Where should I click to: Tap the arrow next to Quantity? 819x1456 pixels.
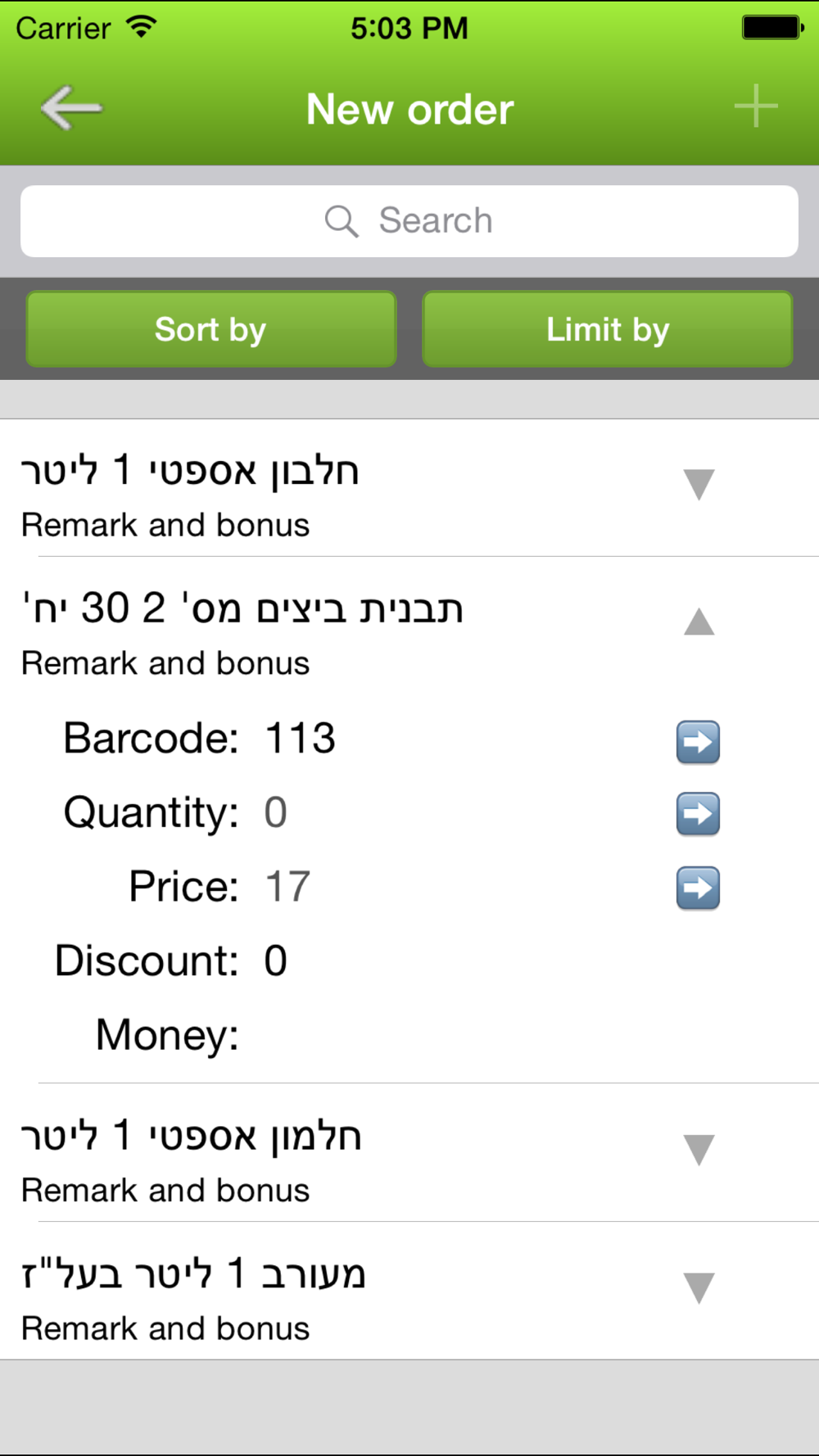click(x=698, y=814)
